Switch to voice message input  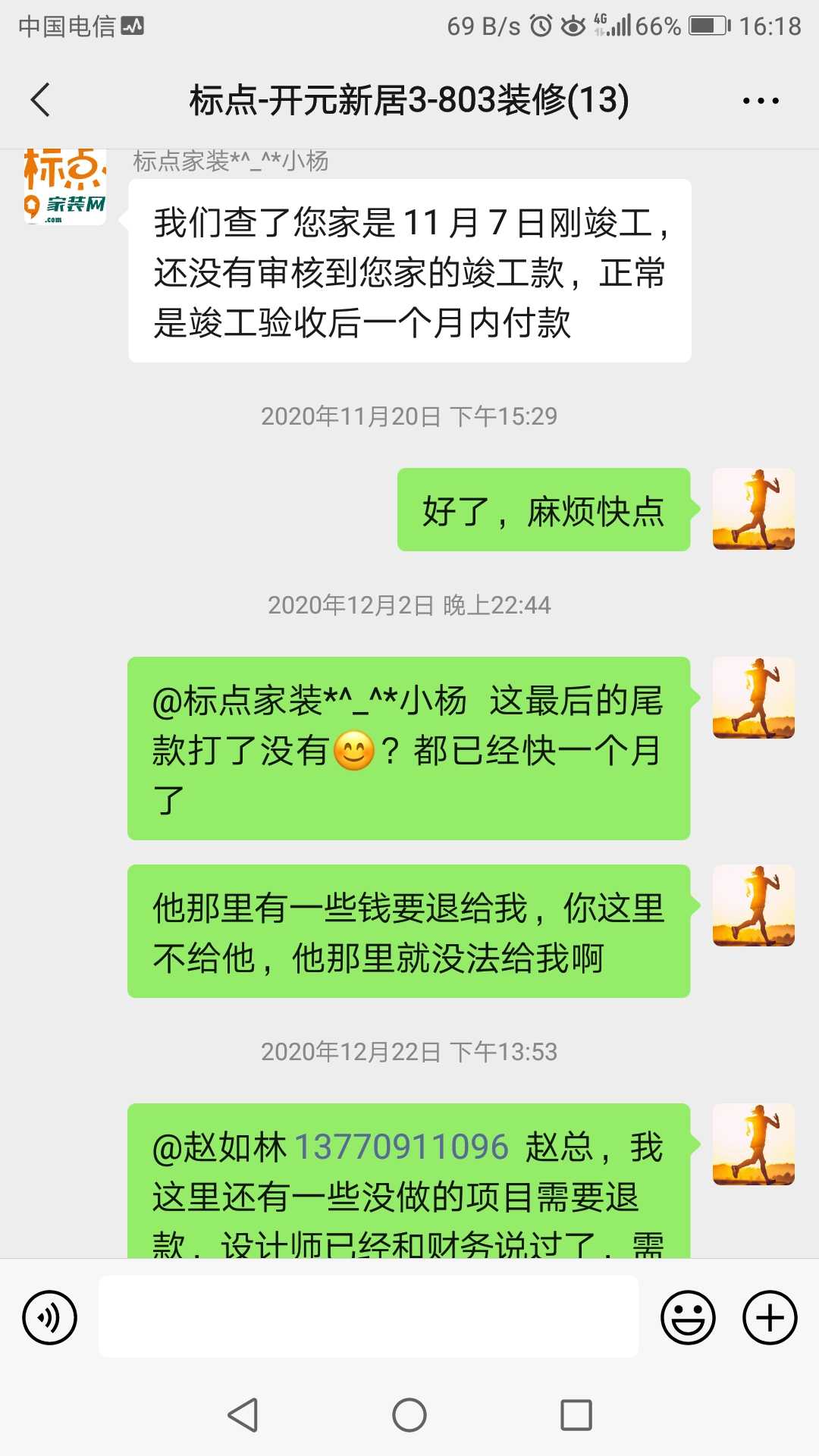coord(50,1317)
